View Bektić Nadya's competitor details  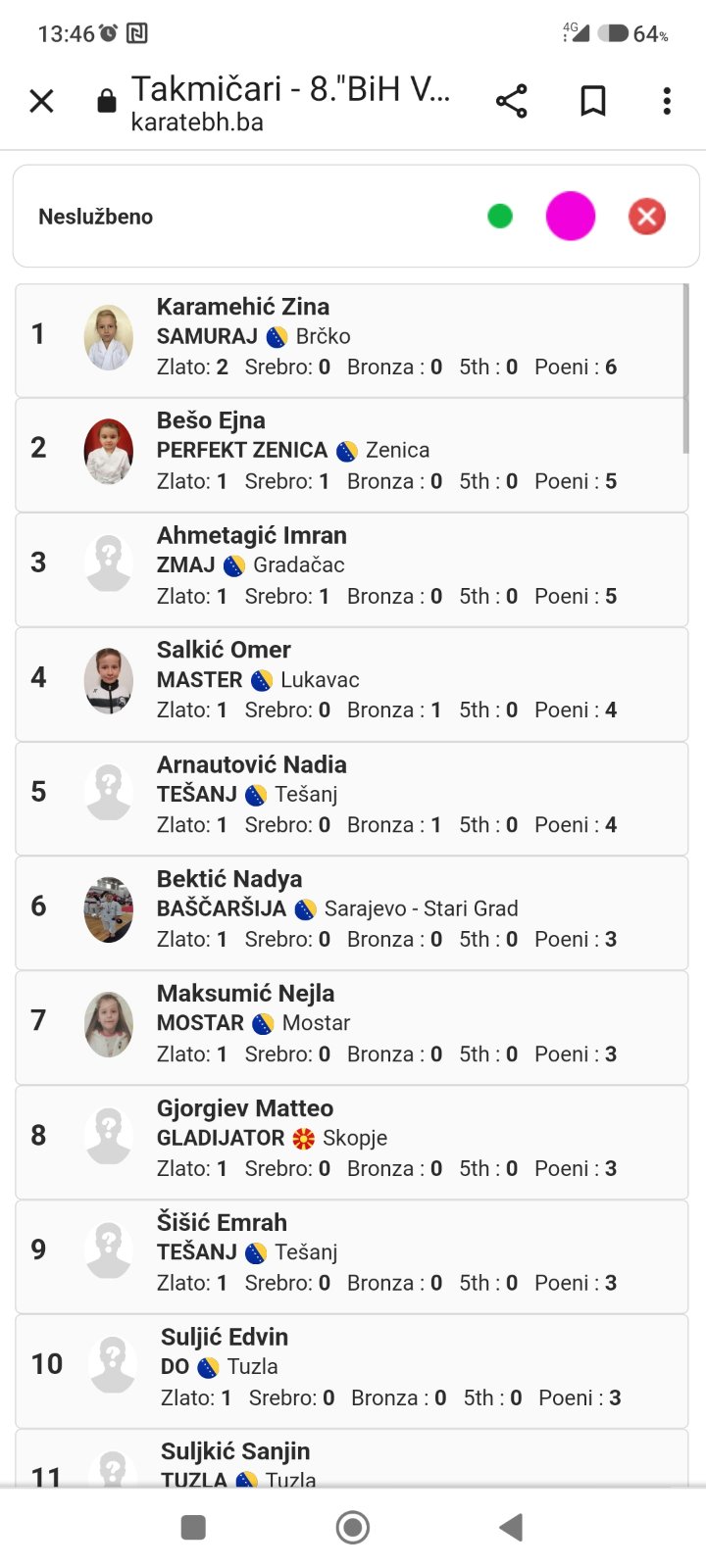(351, 912)
